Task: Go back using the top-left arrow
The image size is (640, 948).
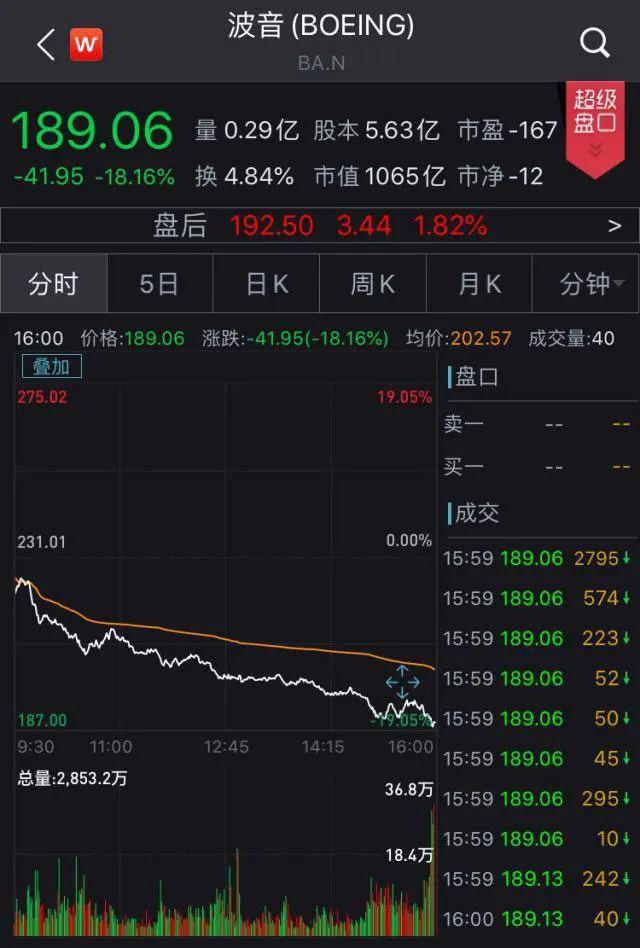Action: 45,44
